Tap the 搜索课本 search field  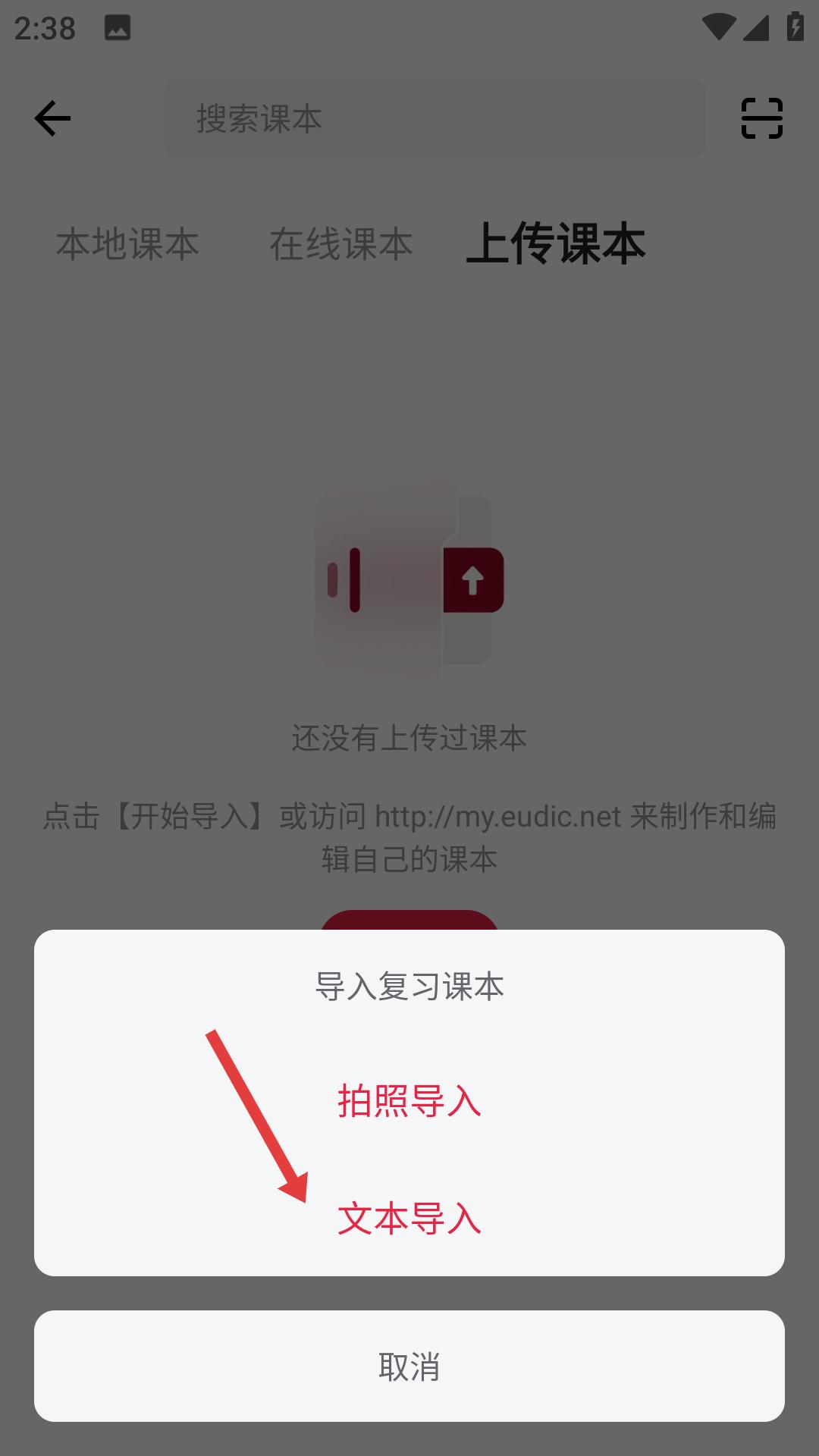click(x=434, y=118)
